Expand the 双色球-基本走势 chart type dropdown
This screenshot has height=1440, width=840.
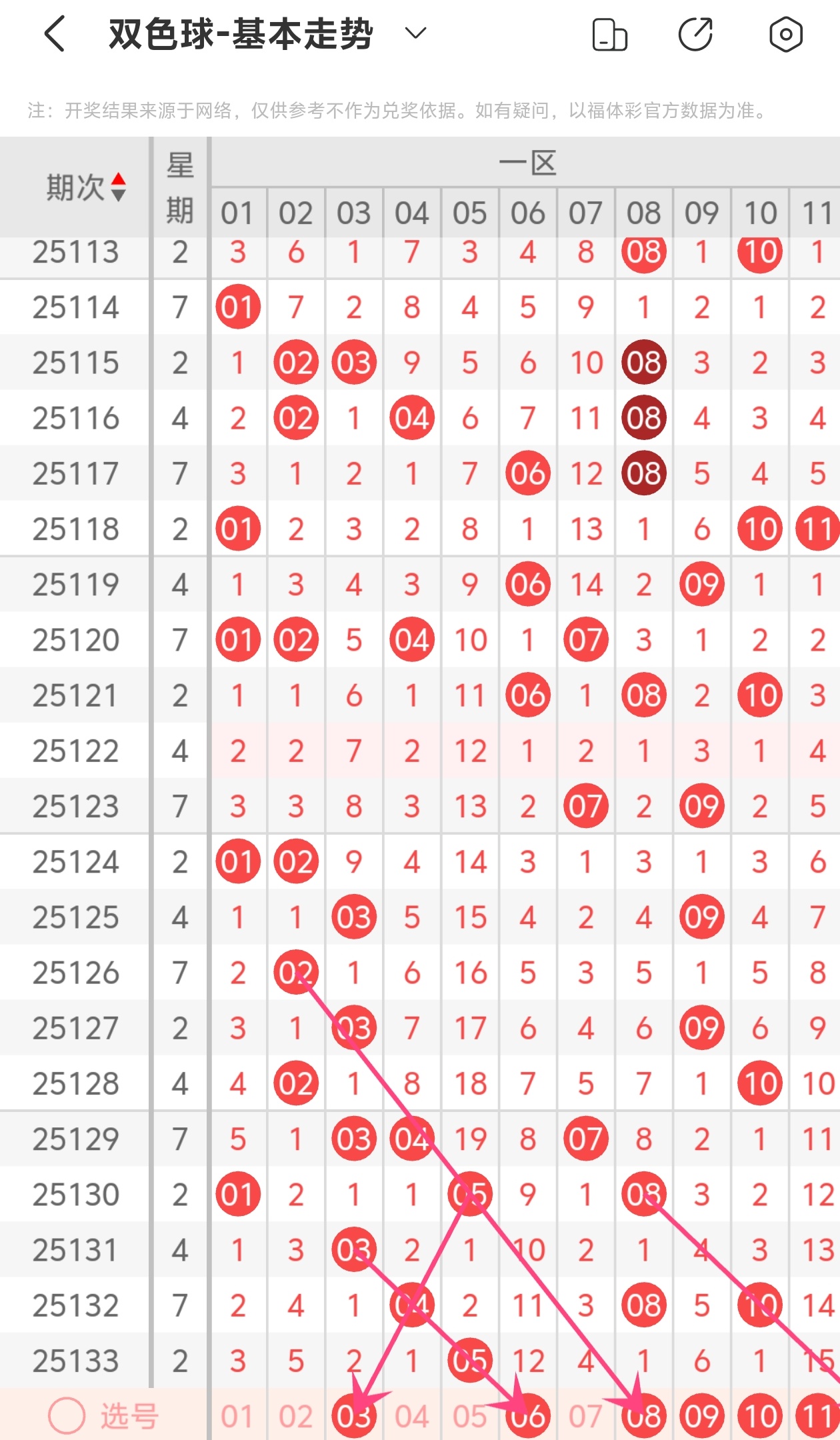click(x=415, y=33)
